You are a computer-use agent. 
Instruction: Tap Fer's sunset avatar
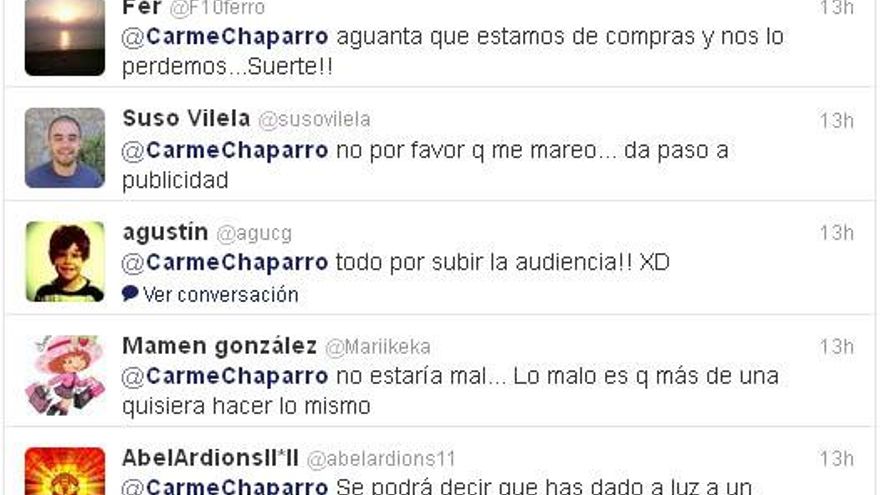point(65,36)
